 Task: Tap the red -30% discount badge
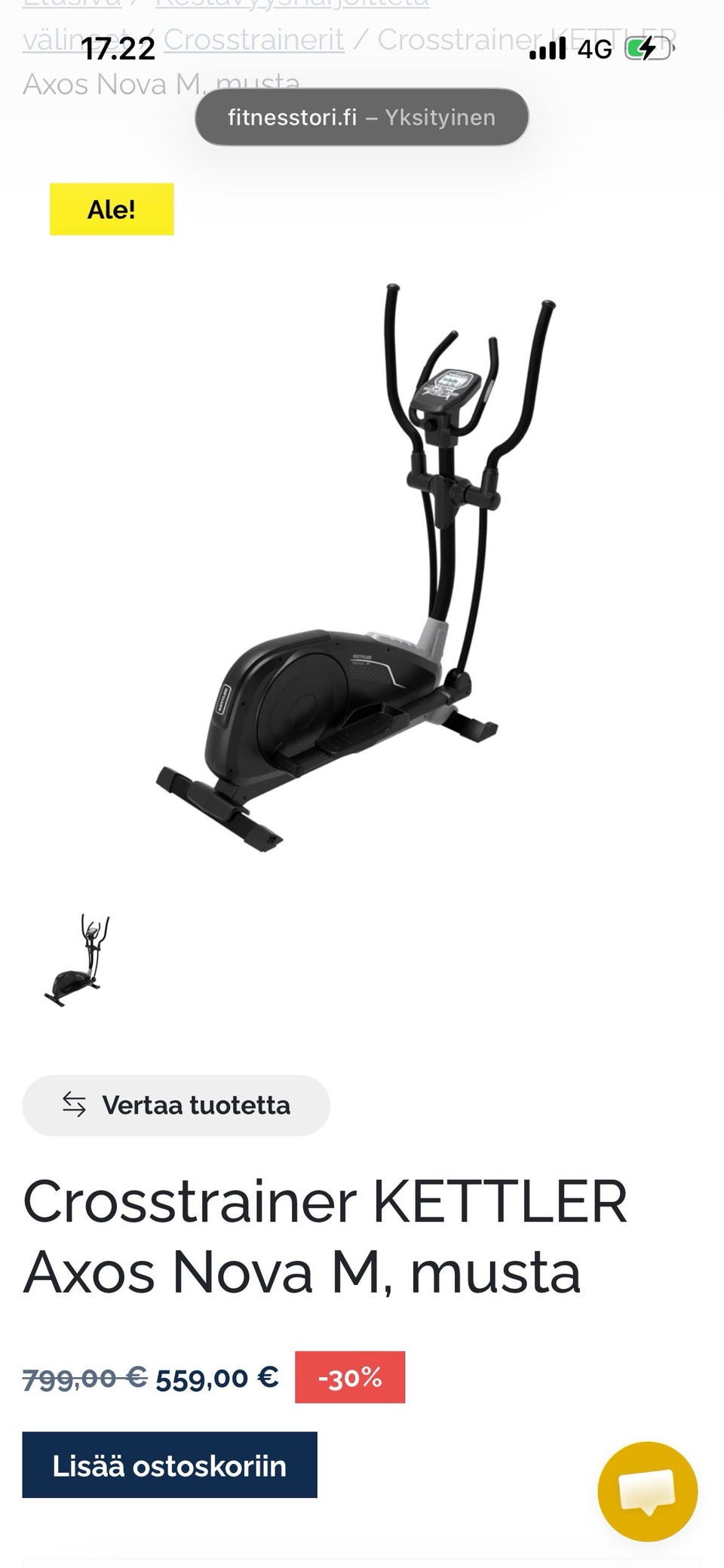pyautogui.click(x=351, y=1376)
